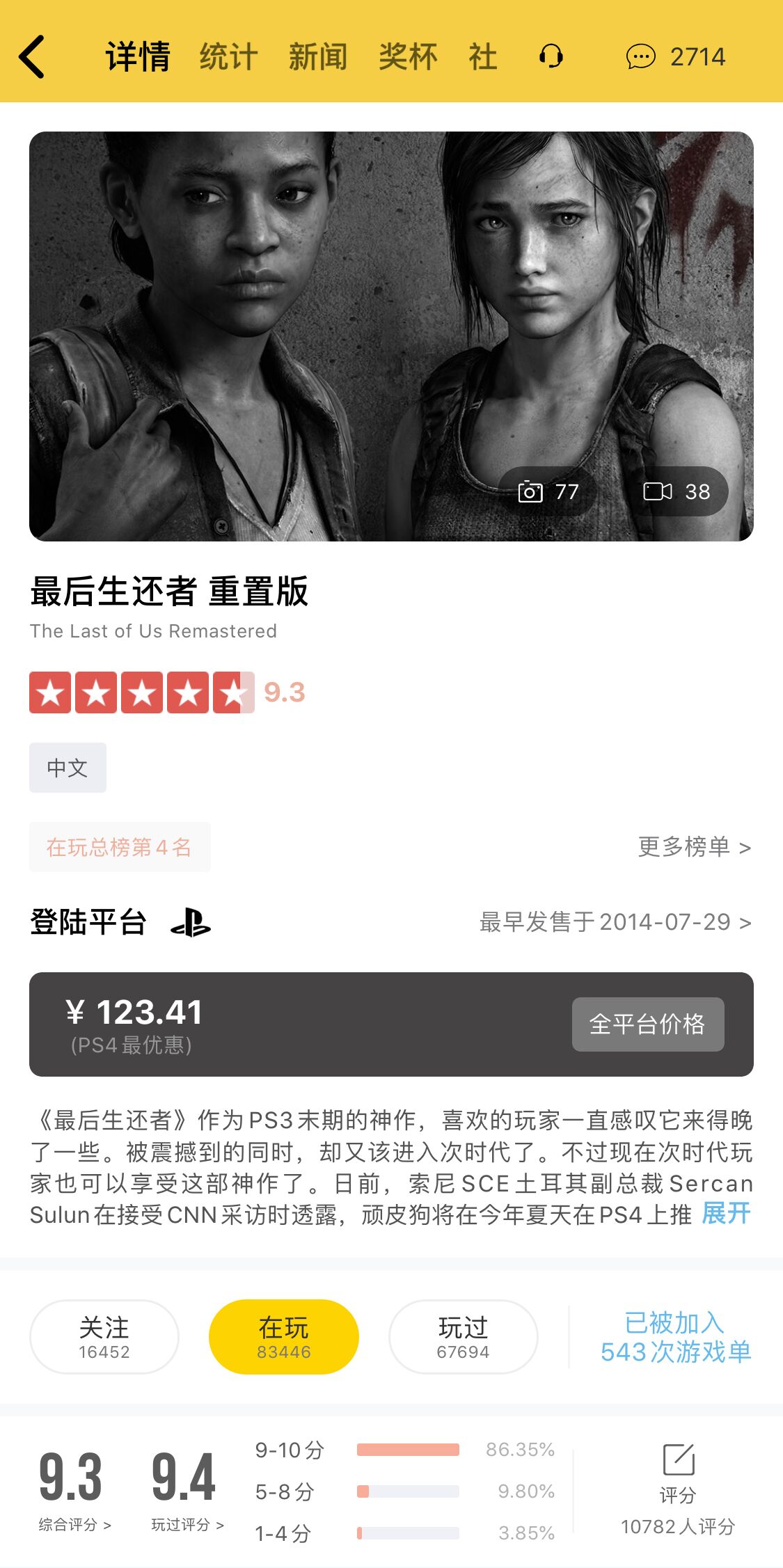Screen dimensions: 783x1568
Task: Tap the 关注 follow button
Action: coord(104,1336)
